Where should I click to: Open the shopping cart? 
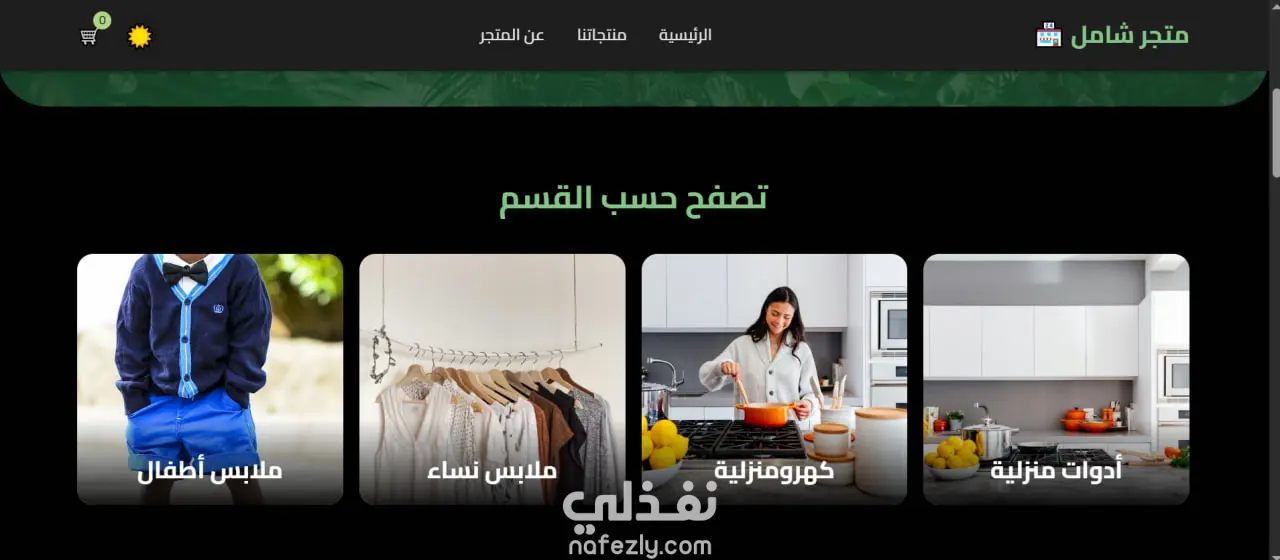tap(90, 36)
